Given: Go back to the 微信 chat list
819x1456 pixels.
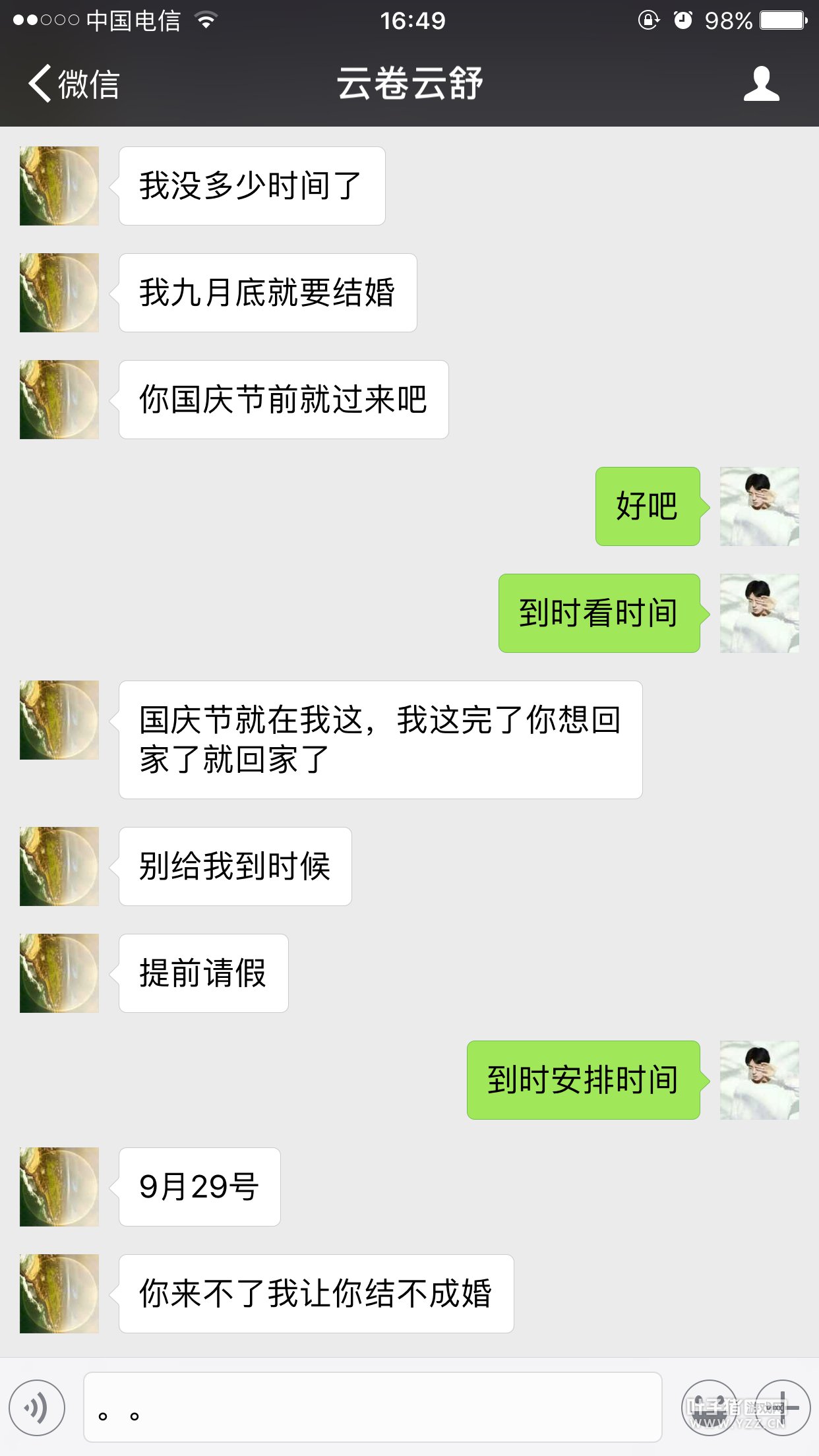Looking at the screenshot, I should (x=73, y=84).
